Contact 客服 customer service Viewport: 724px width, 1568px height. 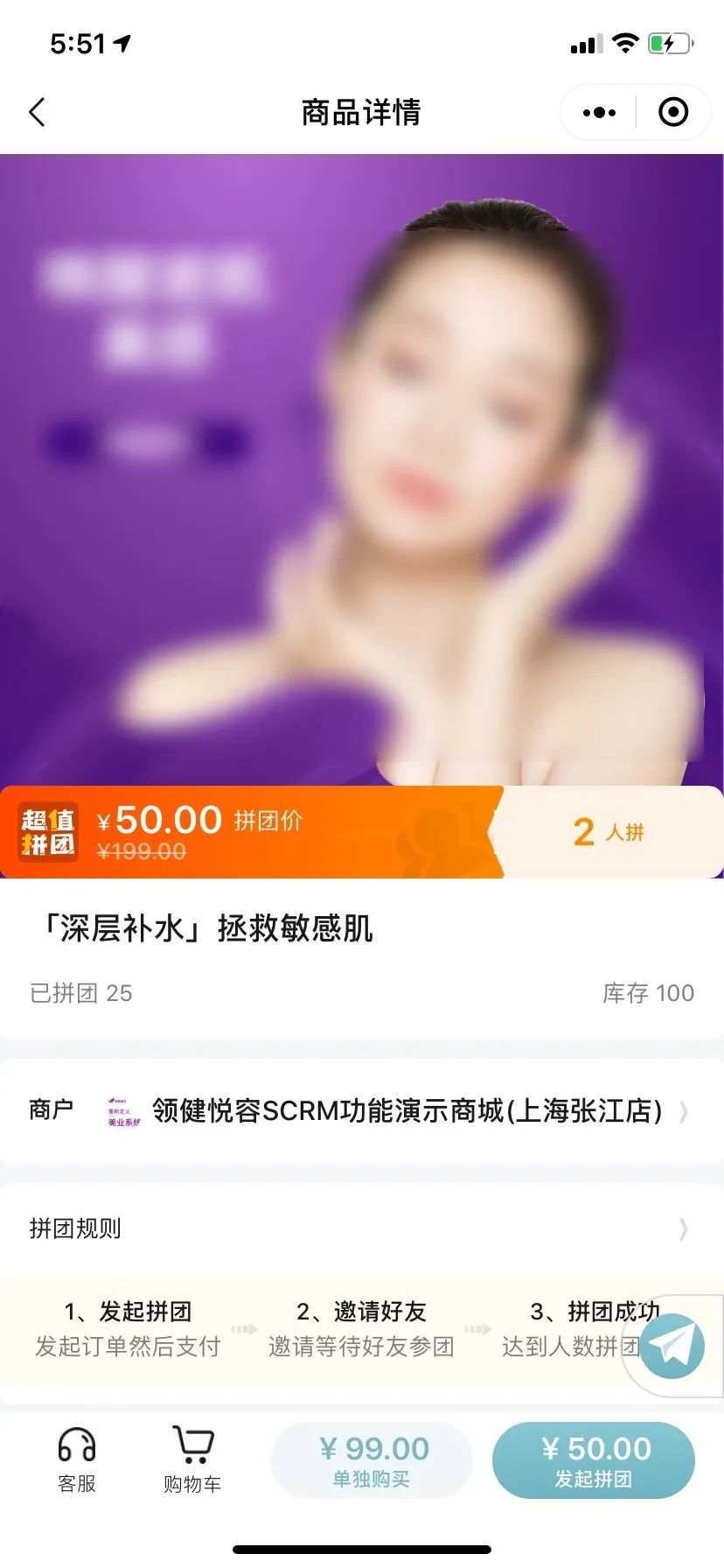click(x=77, y=1459)
